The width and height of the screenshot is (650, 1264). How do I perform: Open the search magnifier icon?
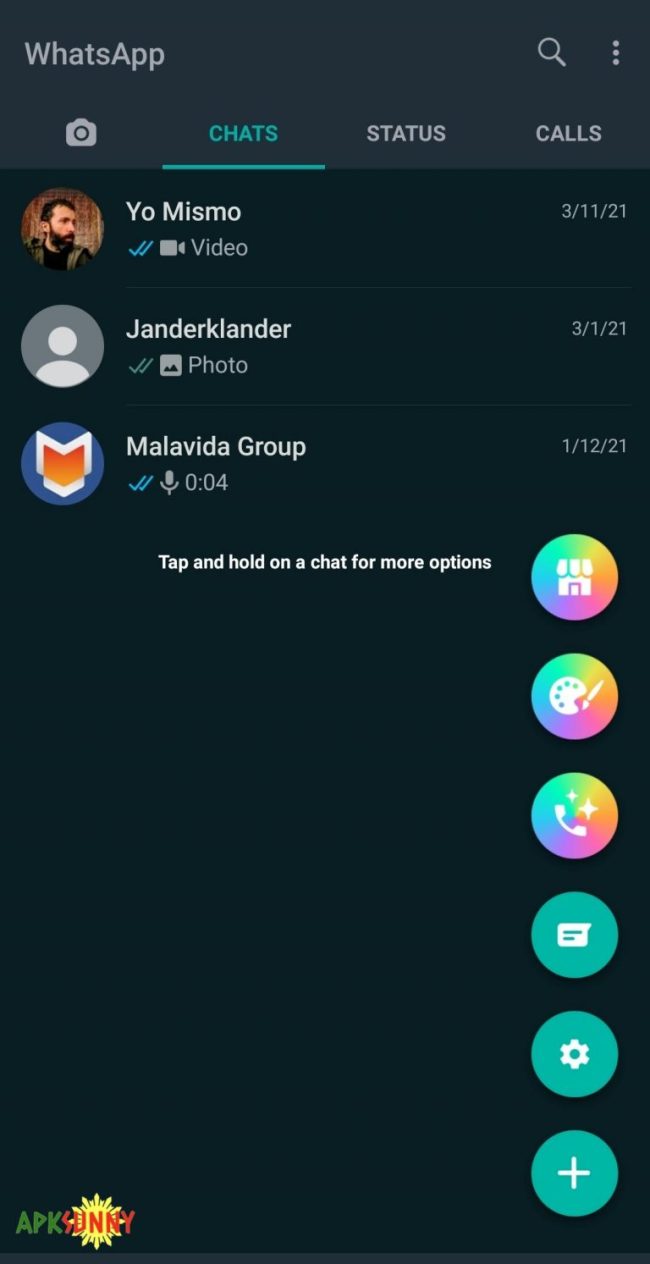click(x=552, y=53)
